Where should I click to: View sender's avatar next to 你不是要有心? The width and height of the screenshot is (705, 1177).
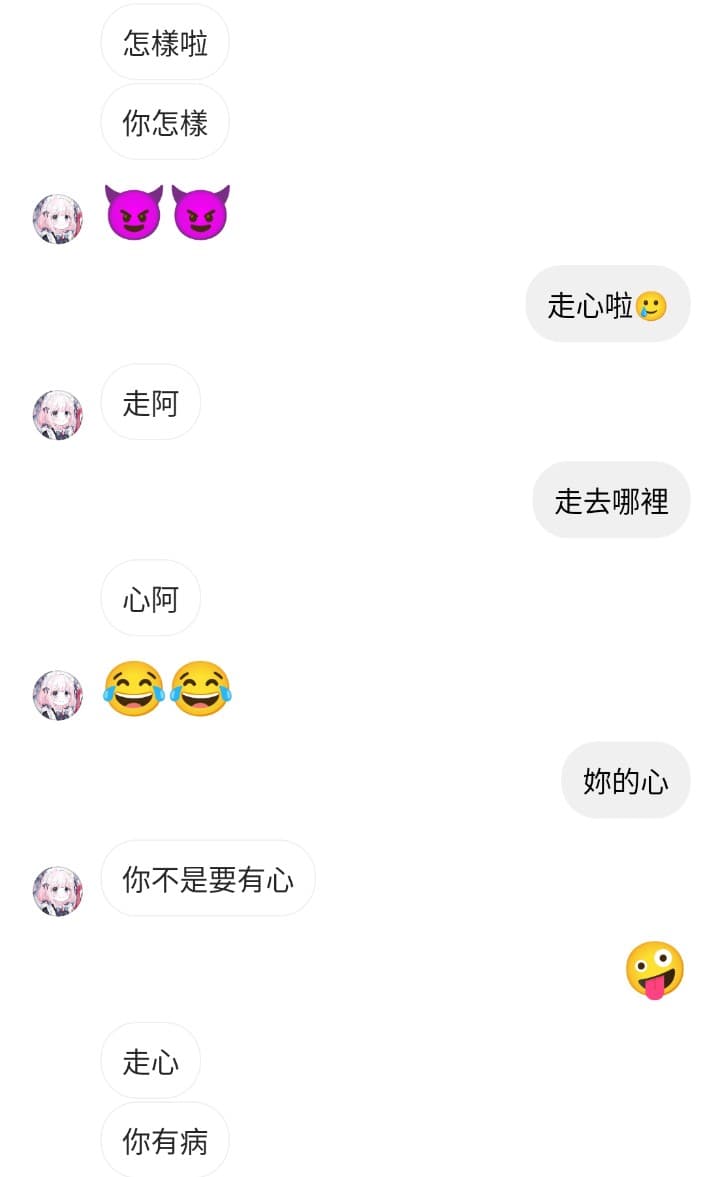click(58, 891)
